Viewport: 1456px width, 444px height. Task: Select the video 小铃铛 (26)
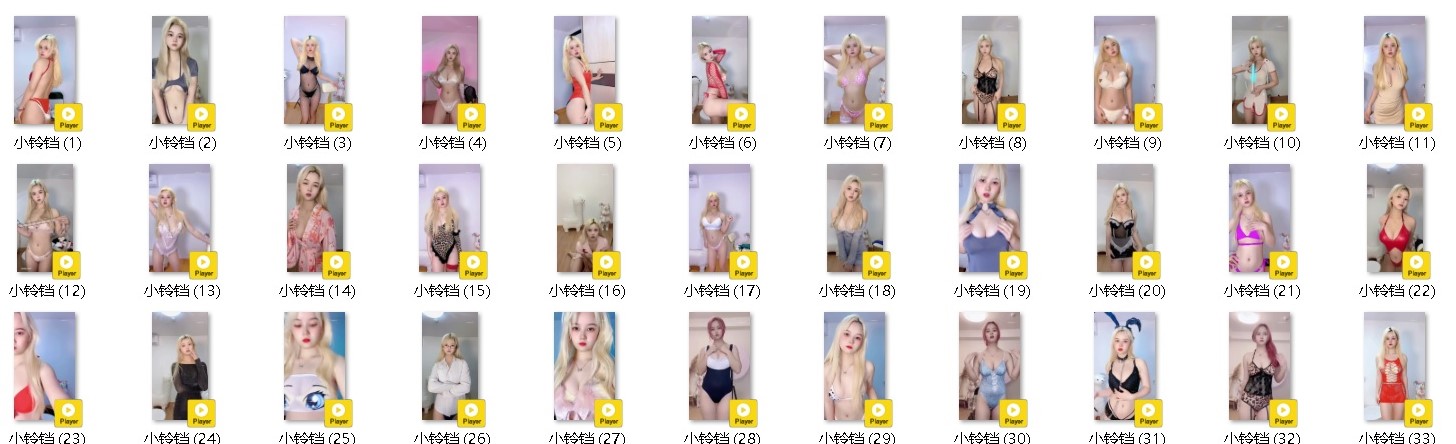point(450,368)
